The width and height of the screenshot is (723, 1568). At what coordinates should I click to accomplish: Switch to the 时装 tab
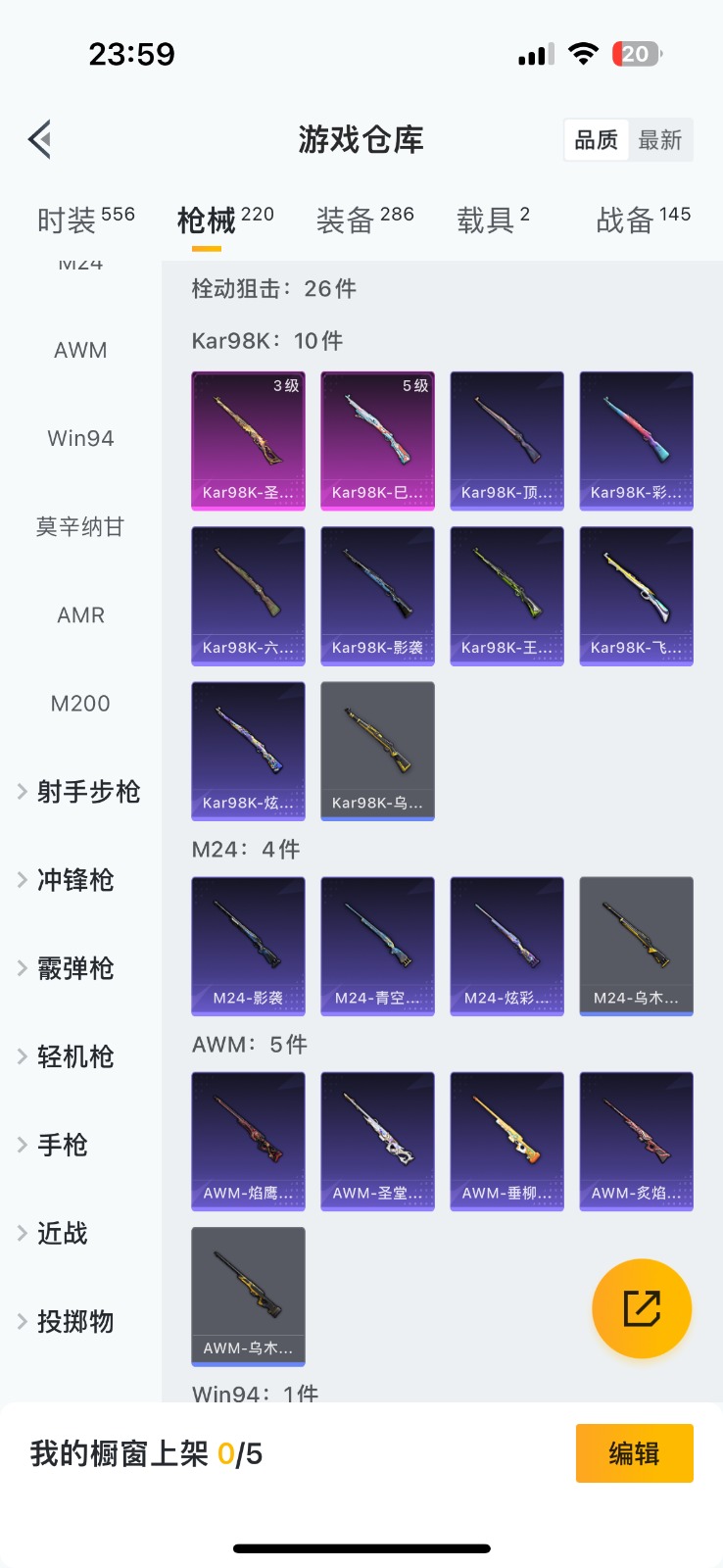point(85,220)
